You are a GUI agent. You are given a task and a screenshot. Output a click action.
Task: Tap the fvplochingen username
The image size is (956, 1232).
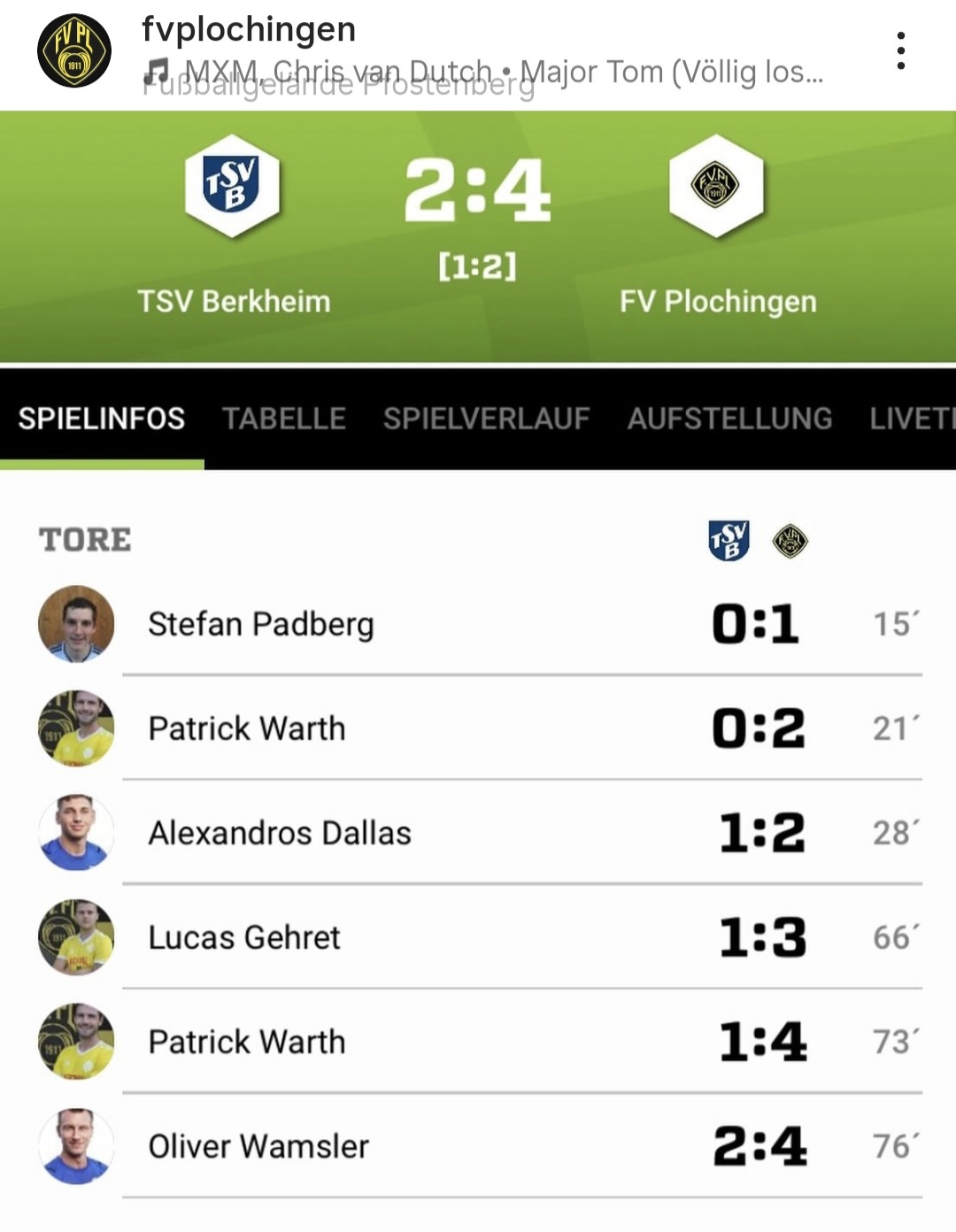click(x=249, y=29)
